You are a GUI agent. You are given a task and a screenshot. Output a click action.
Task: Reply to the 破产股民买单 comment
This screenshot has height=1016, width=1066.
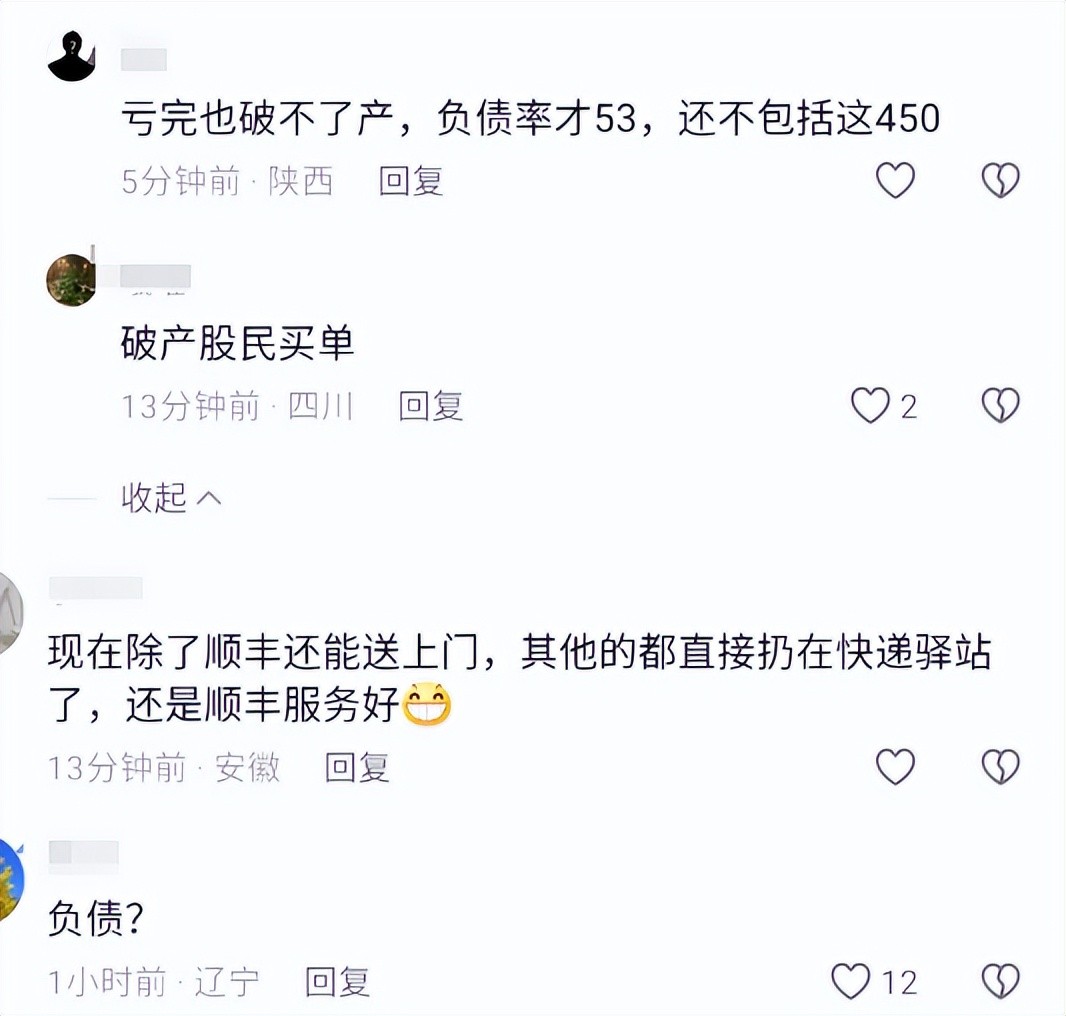430,406
